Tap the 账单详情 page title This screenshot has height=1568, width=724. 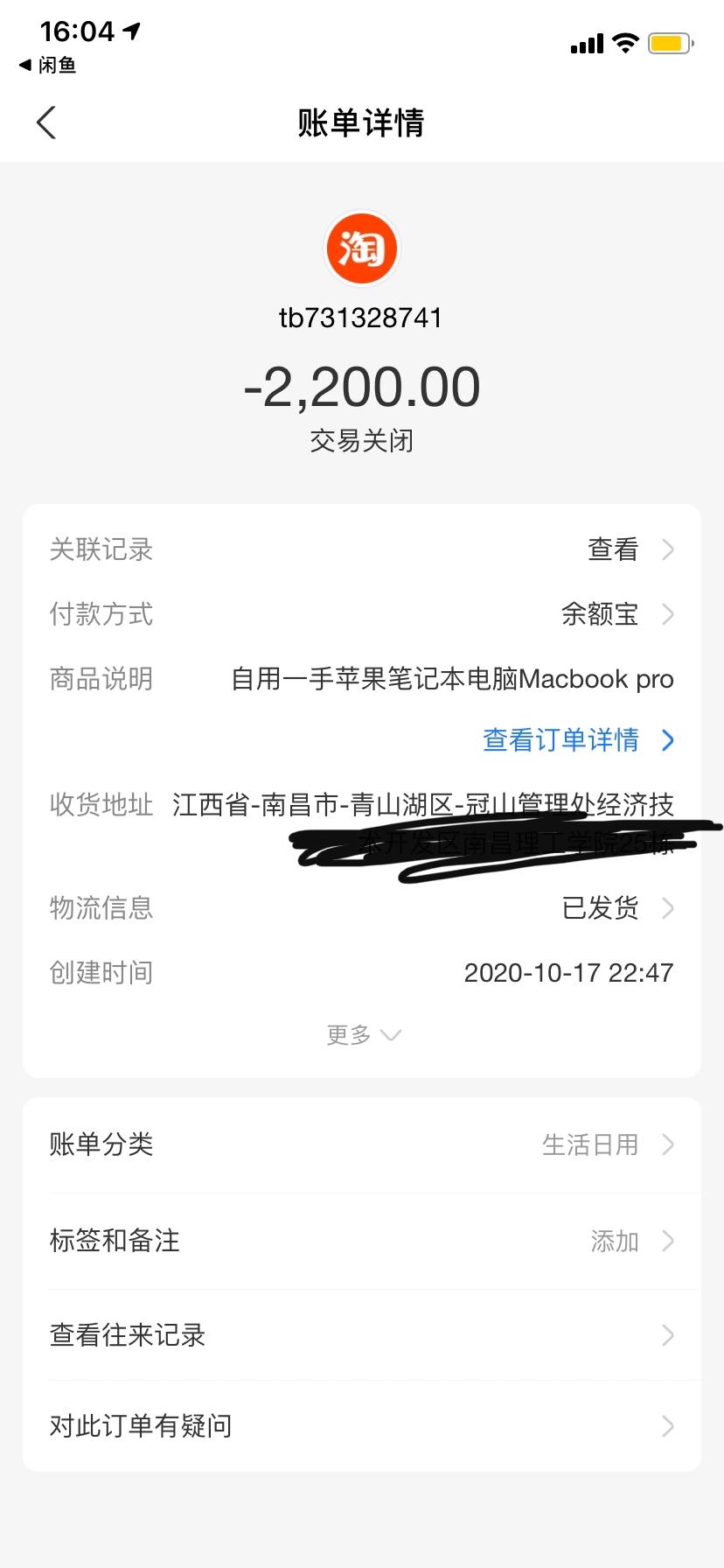[362, 122]
